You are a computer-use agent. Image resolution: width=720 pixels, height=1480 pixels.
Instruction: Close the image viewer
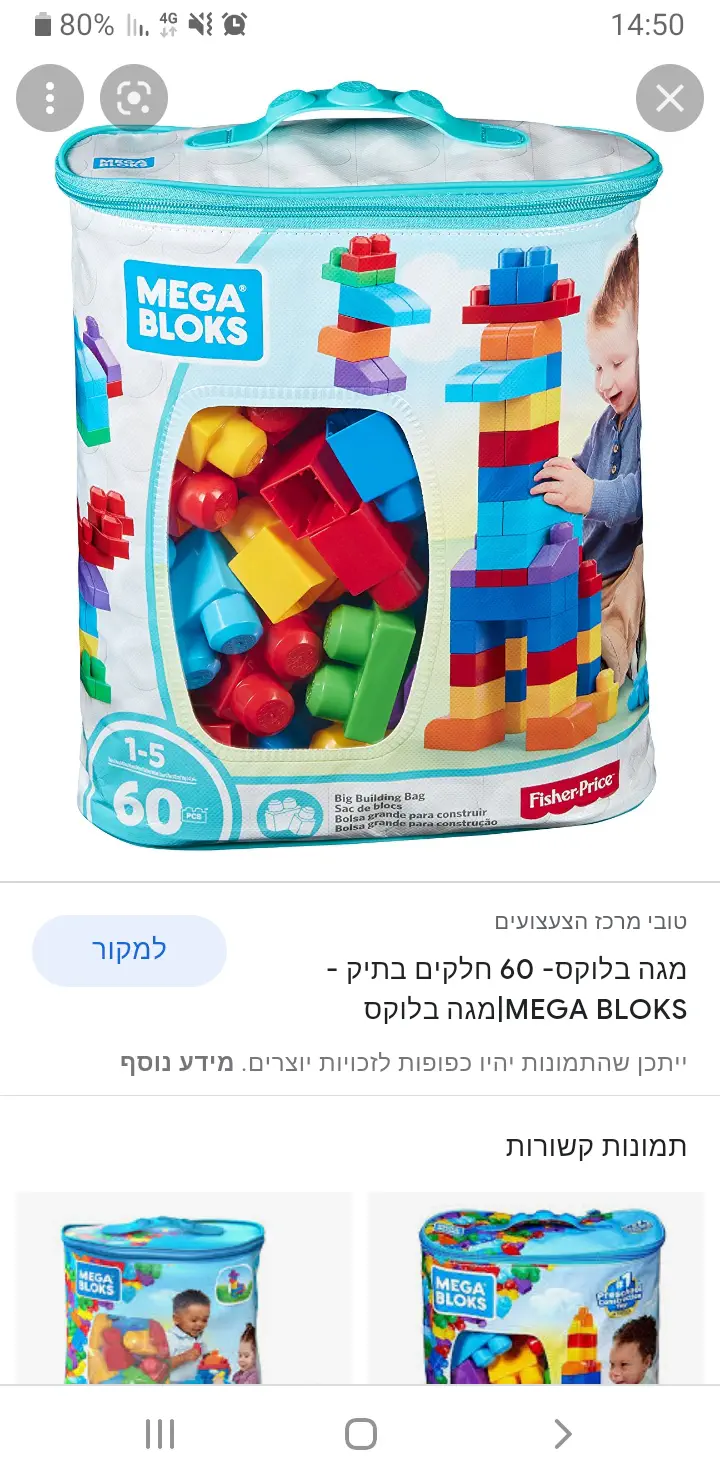click(669, 98)
